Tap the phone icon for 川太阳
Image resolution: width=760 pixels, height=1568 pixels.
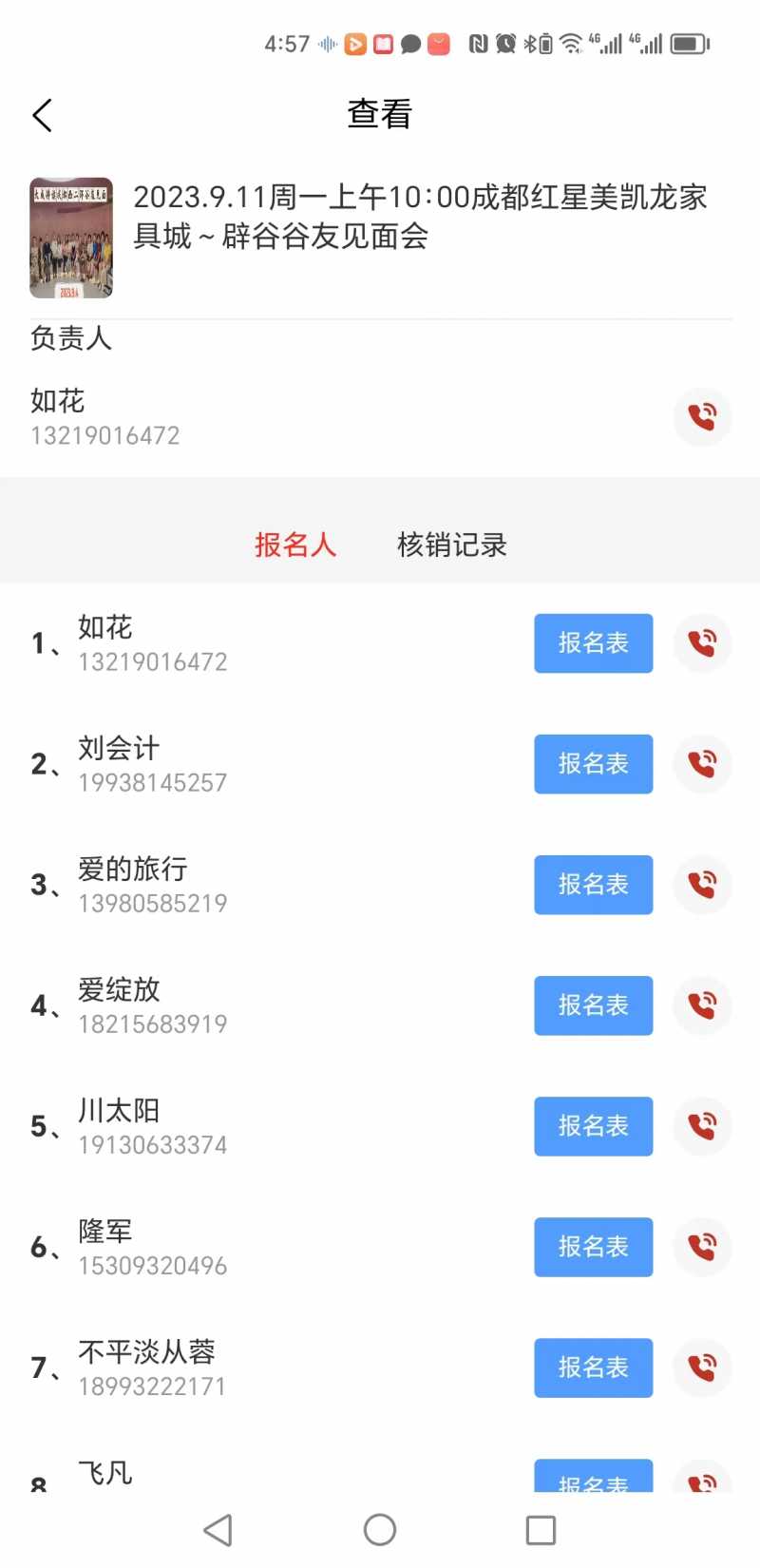pos(702,1126)
